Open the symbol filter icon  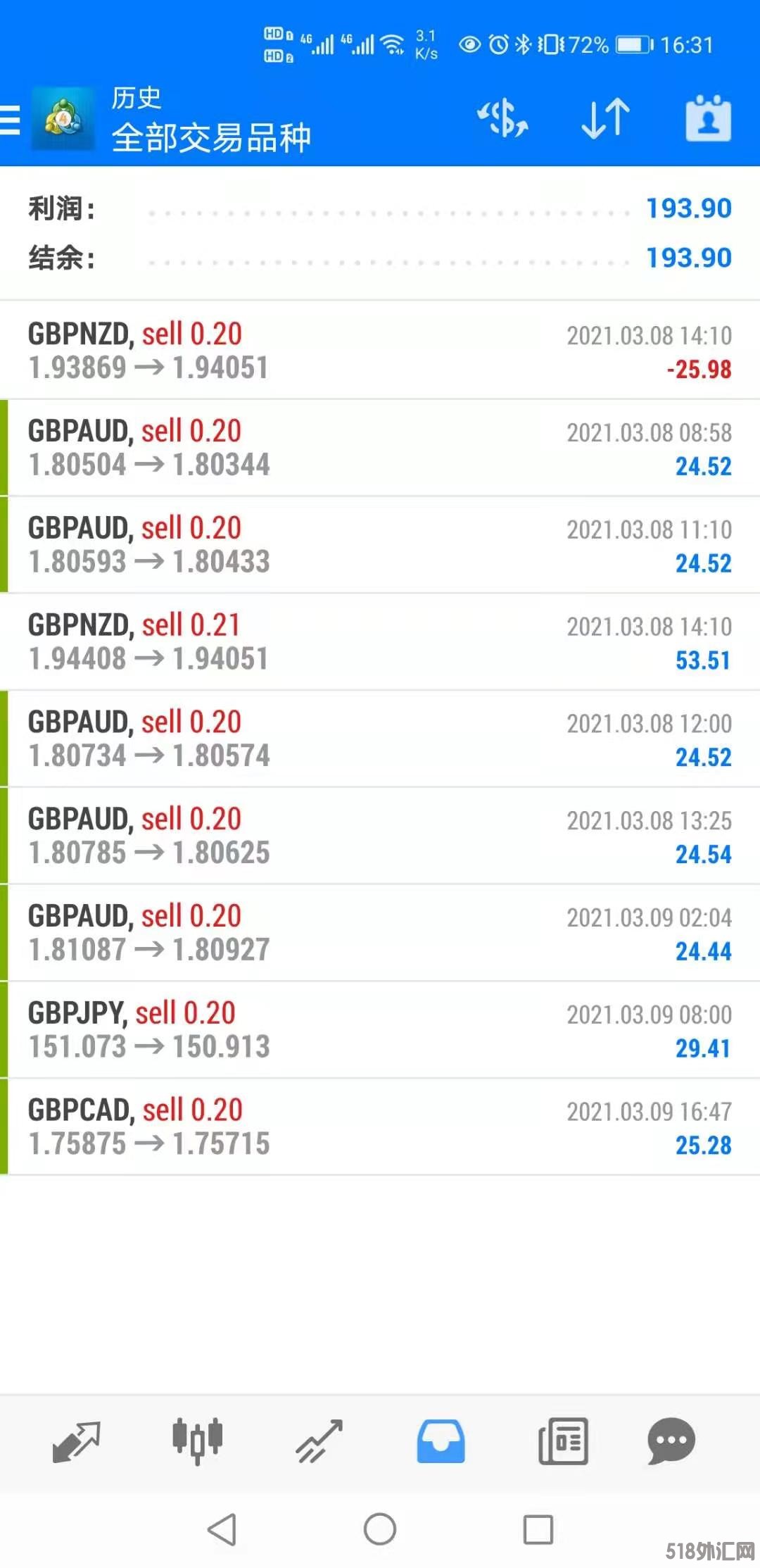point(502,118)
